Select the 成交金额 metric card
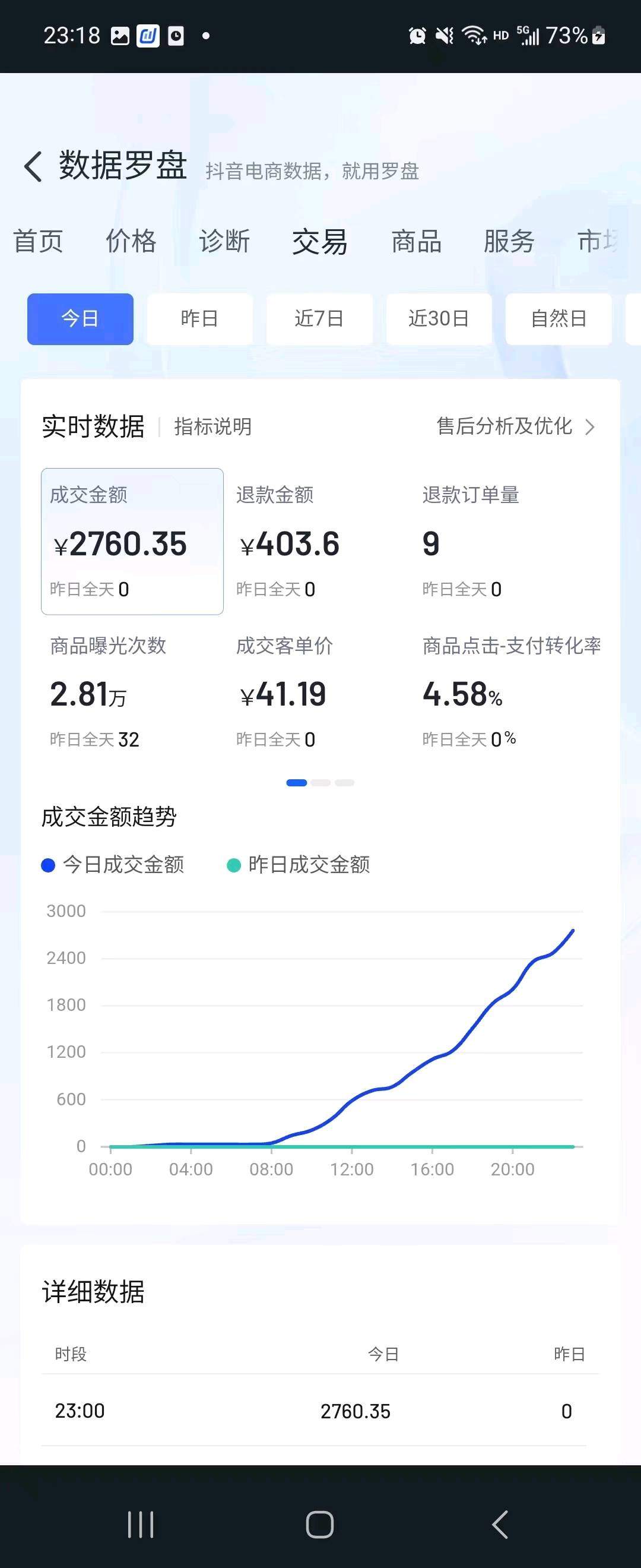This screenshot has height=1568, width=641. [132, 541]
